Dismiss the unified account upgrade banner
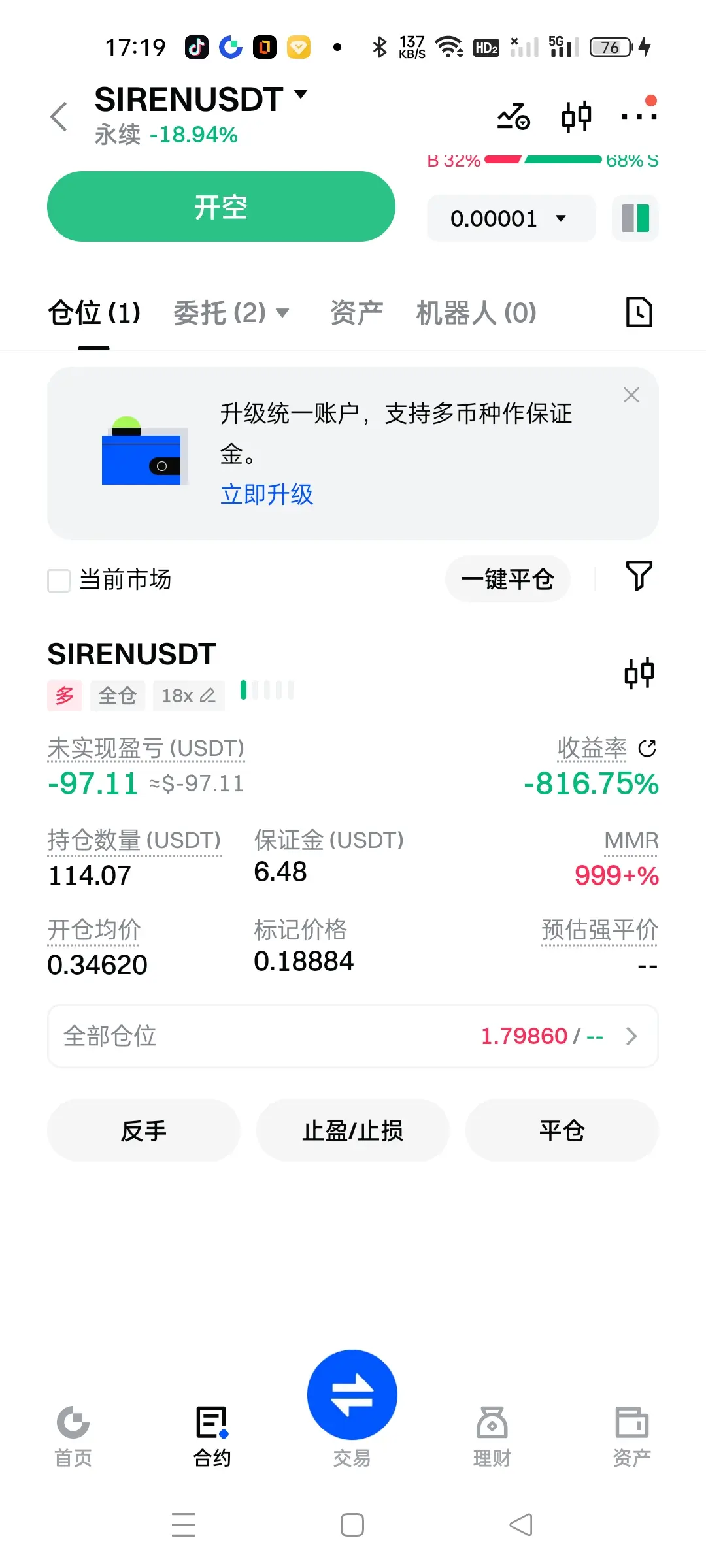The width and height of the screenshot is (706, 1568). (x=631, y=395)
